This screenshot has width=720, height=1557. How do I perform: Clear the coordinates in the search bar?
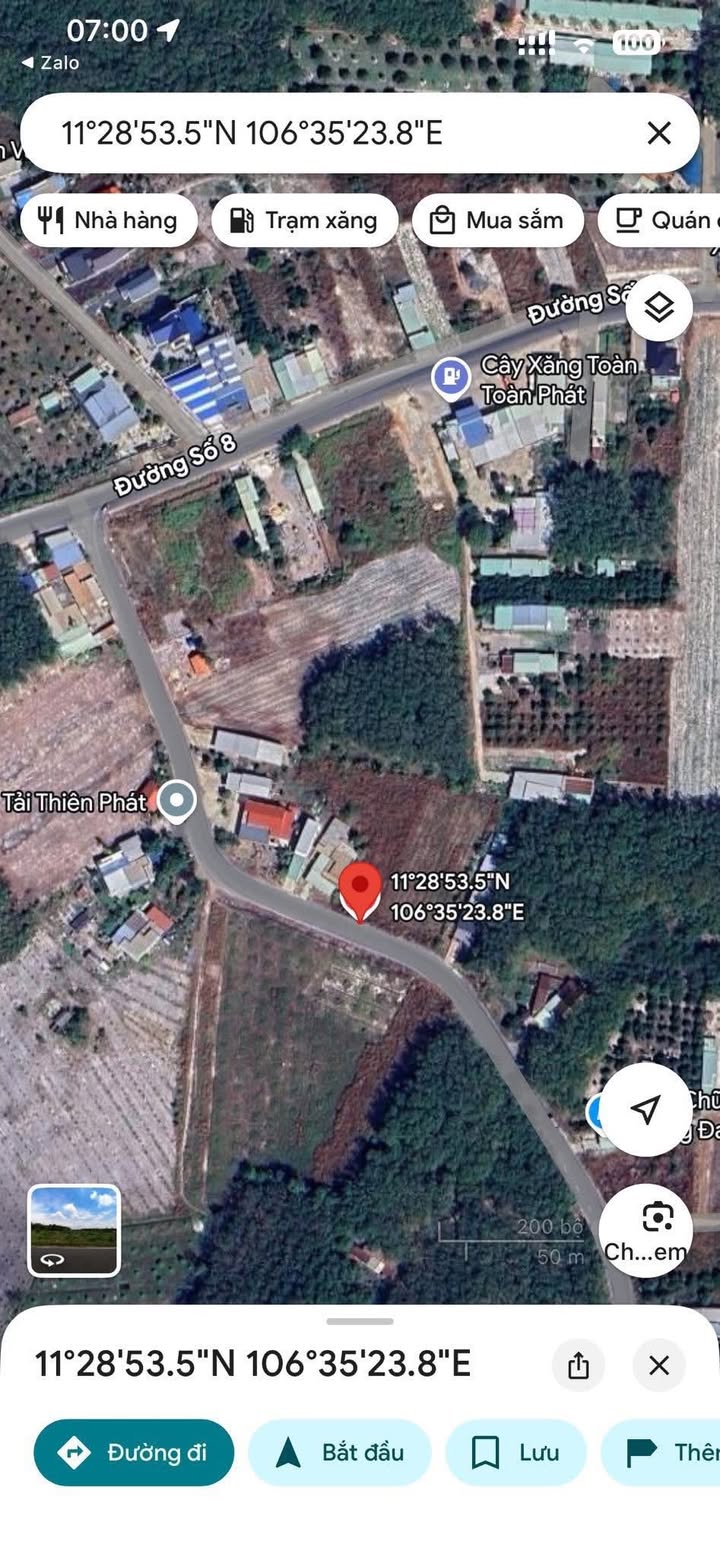[658, 133]
